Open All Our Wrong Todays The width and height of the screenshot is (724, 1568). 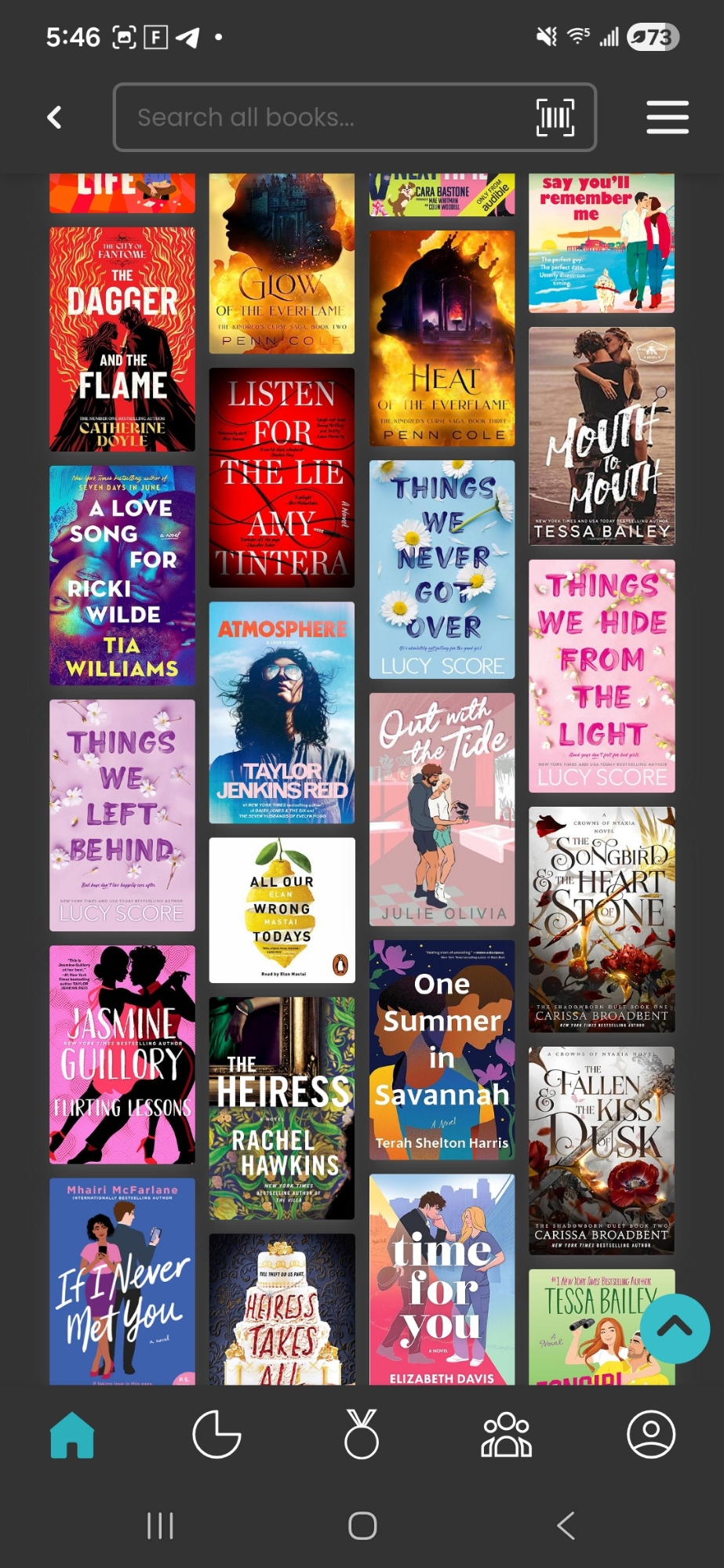(x=282, y=909)
